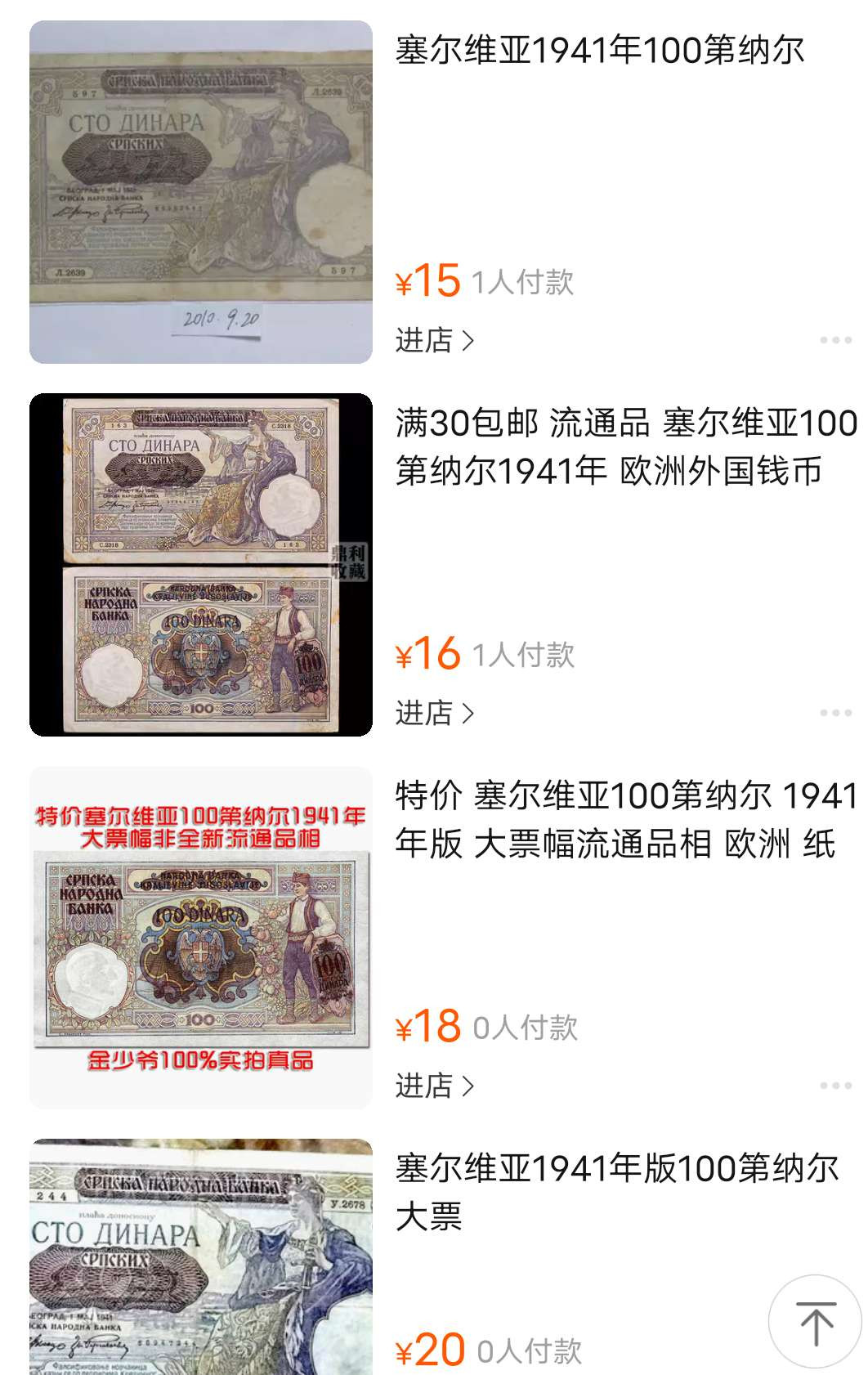Image resolution: width=868 pixels, height=1375 pixels.
Task: Open more options for the ¥16 listing
Action: point(834,713)
